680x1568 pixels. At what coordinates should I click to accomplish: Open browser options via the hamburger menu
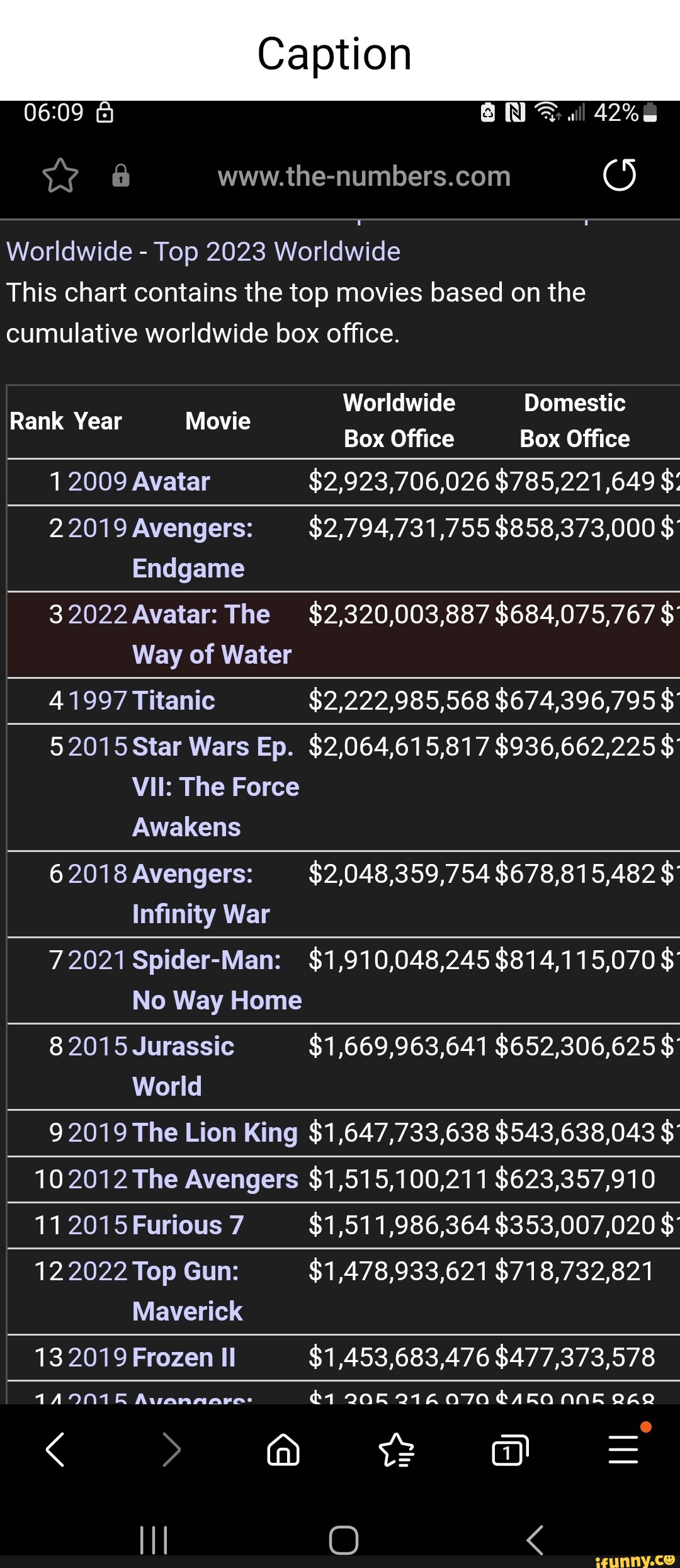coord(623,1452)
